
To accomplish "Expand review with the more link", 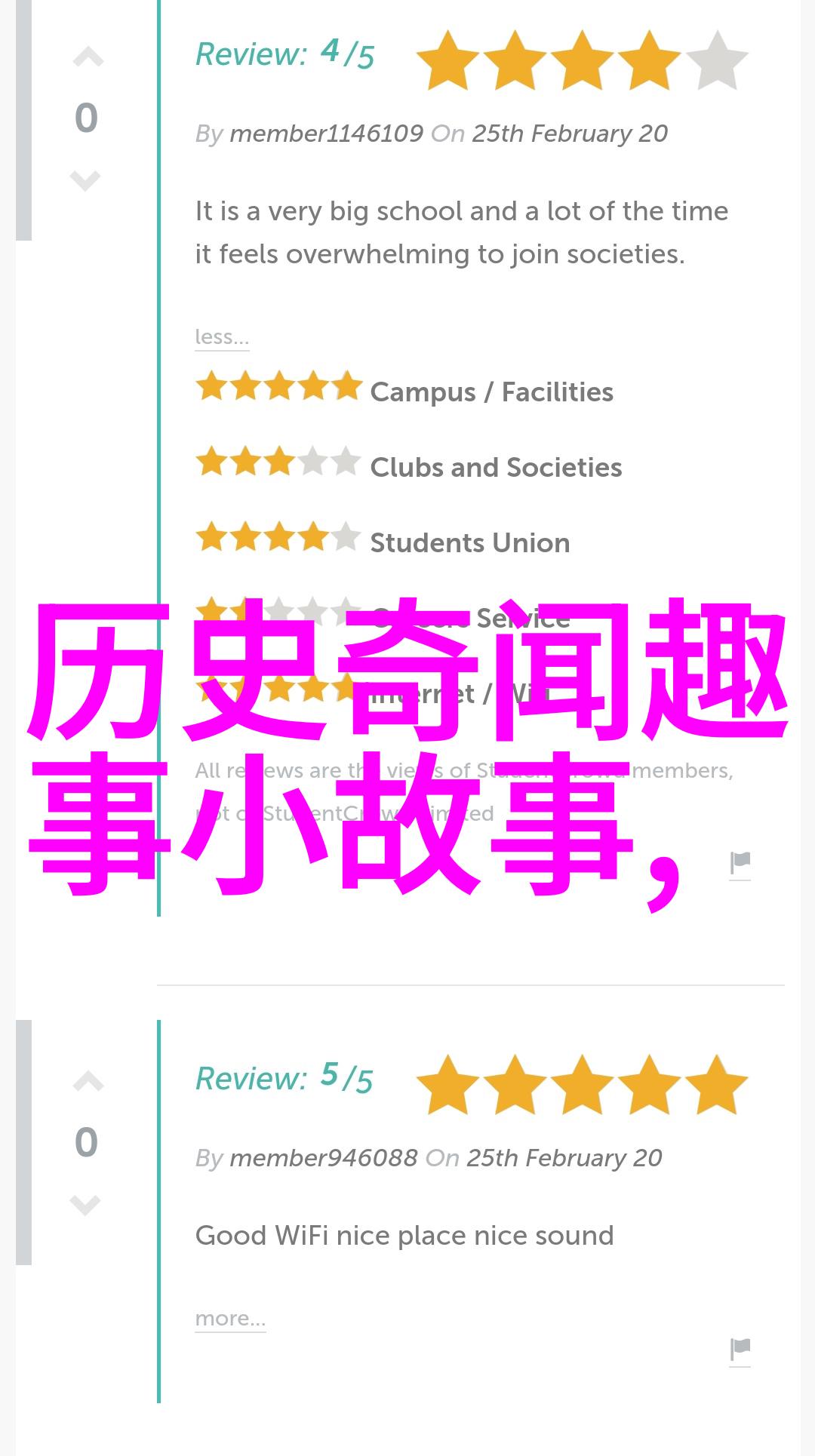I will [230, 1318].
